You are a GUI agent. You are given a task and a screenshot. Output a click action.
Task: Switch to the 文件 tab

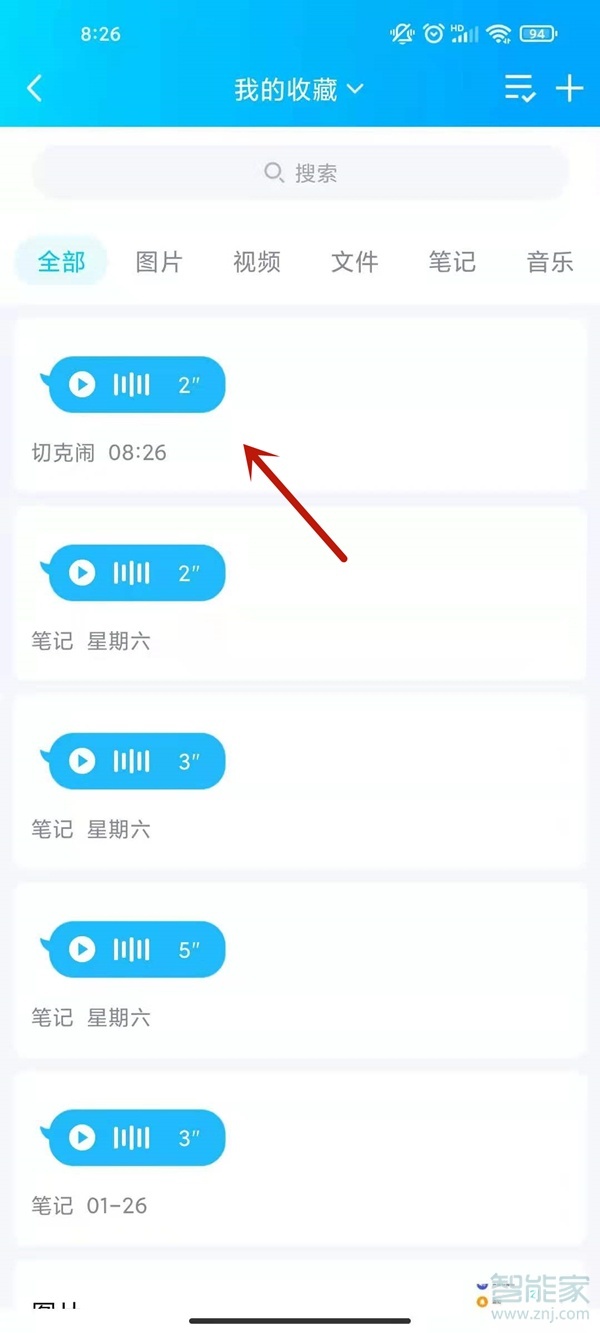click(355, 262)
